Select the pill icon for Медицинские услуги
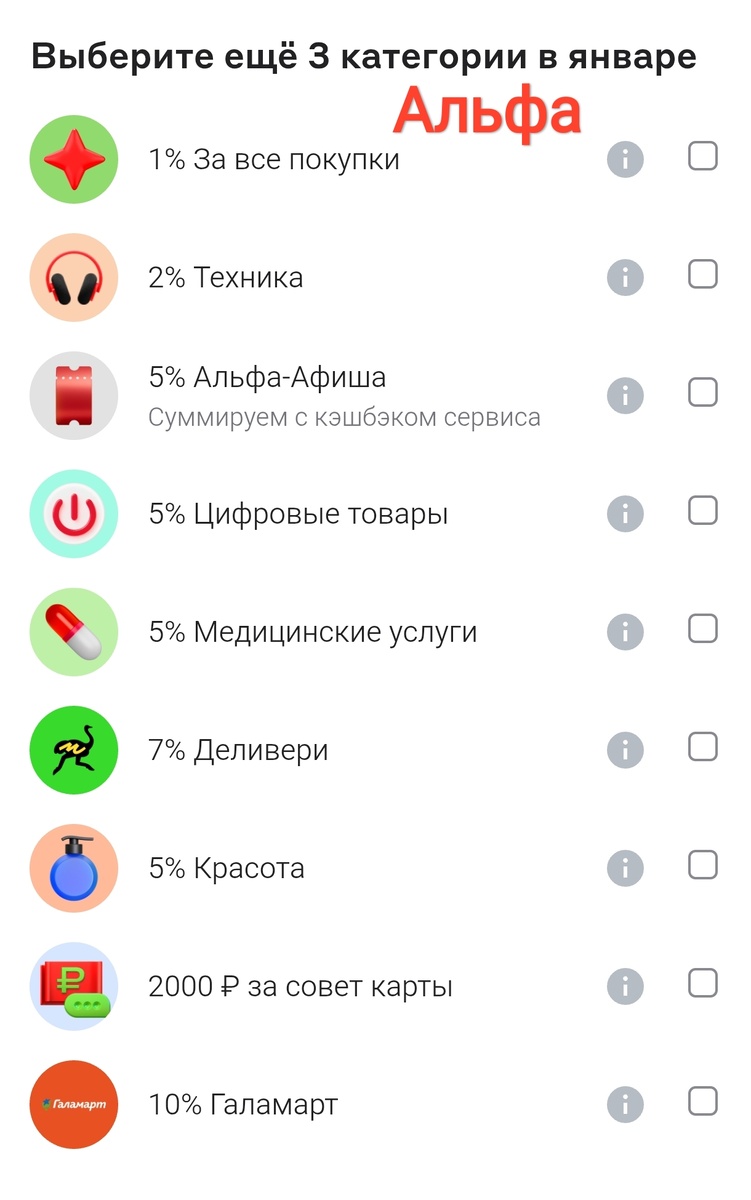 (x=73, y=631)
